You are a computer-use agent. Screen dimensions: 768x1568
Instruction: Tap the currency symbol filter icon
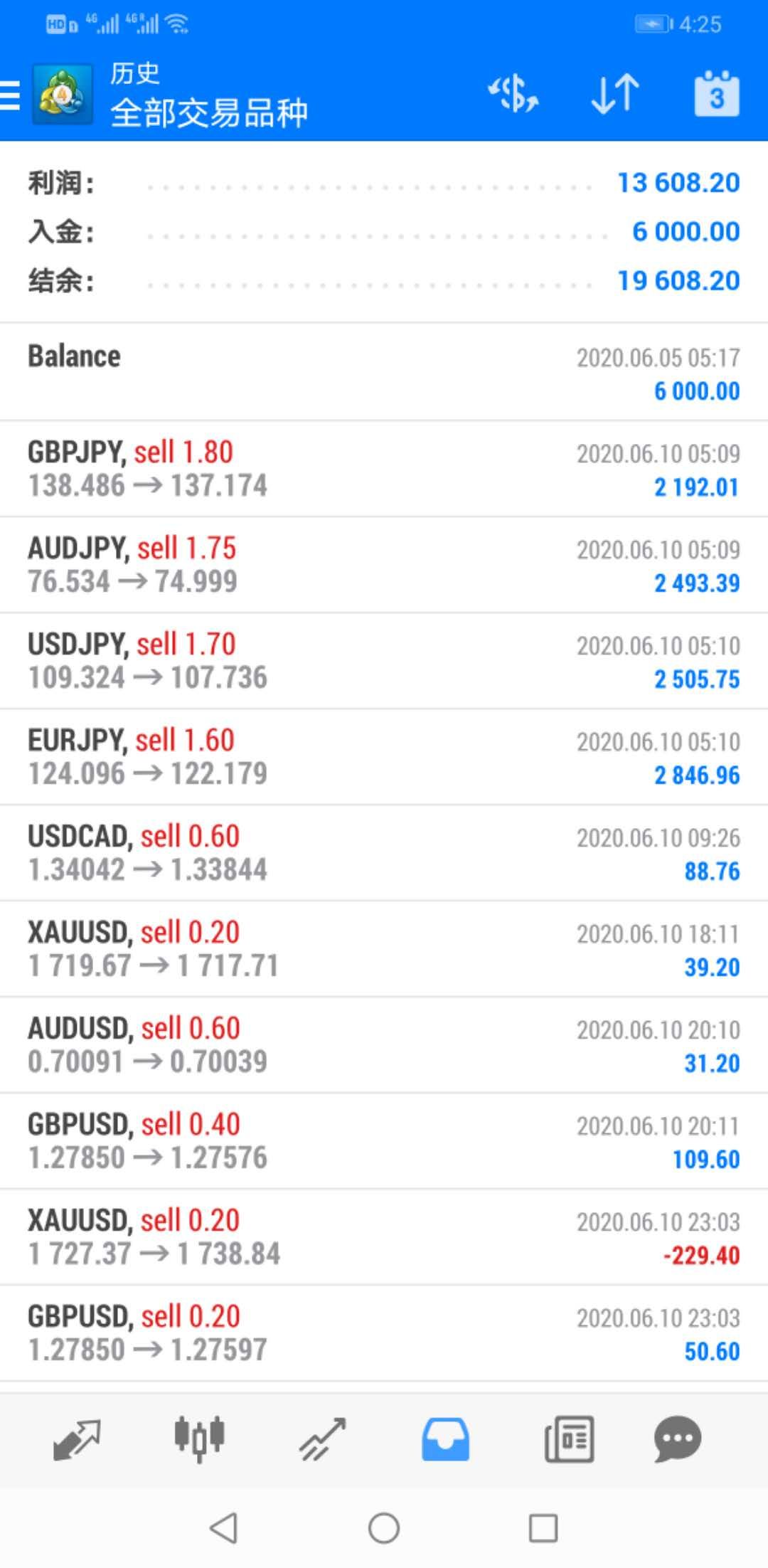pos(513,95)
